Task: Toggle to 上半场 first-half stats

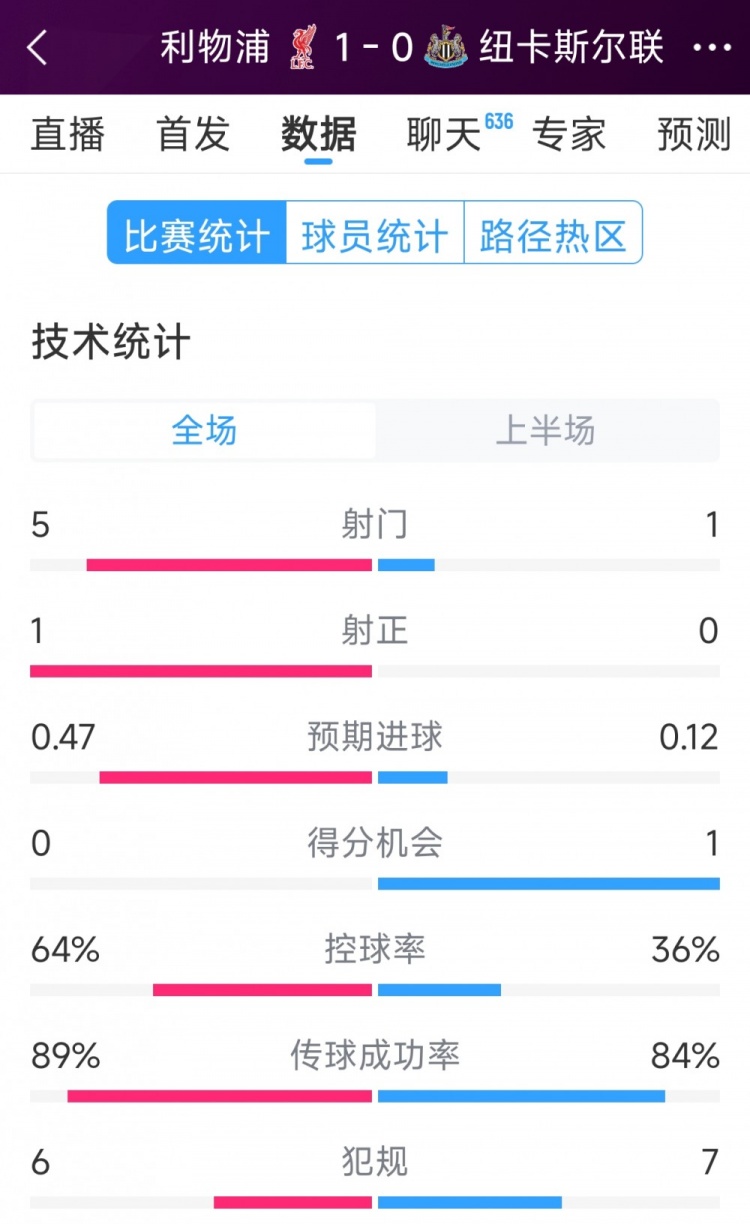Action: [x=546, y=430]
